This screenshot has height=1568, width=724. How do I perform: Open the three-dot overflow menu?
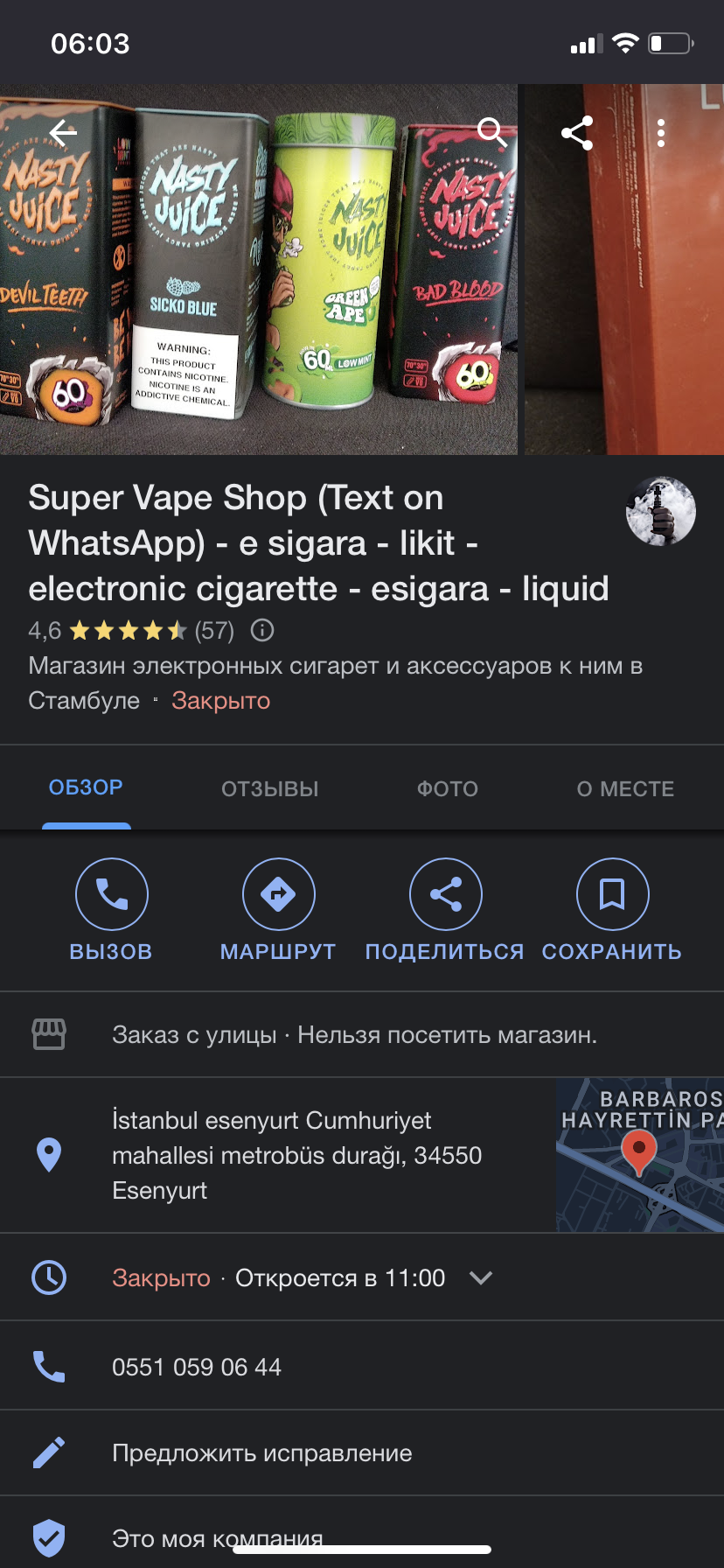[x=661, y=133]
